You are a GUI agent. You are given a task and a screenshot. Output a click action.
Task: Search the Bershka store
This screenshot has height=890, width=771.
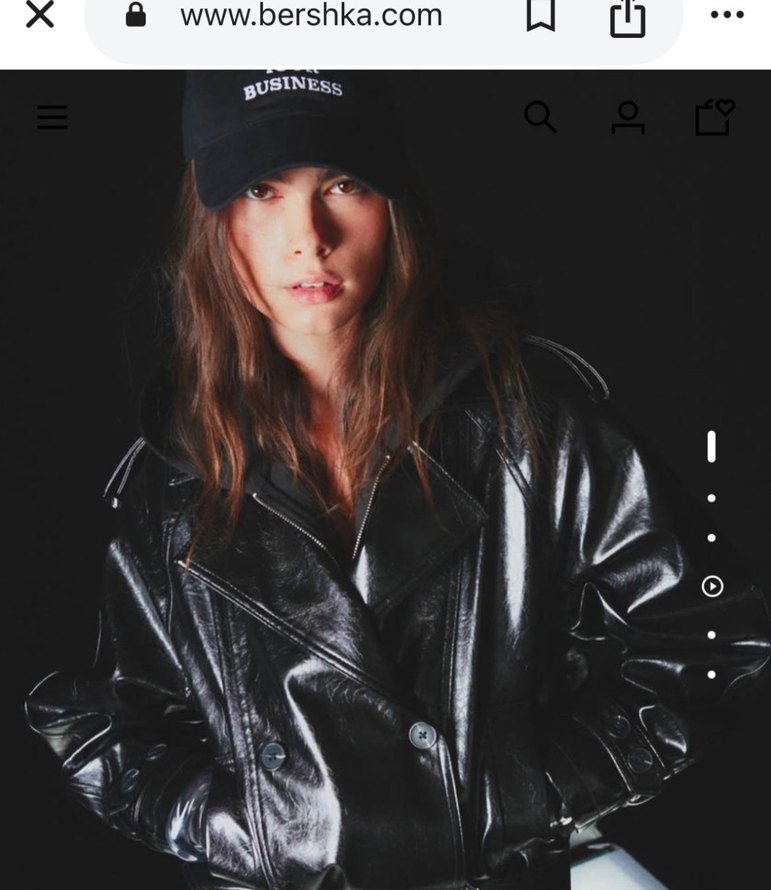point(540,117)
